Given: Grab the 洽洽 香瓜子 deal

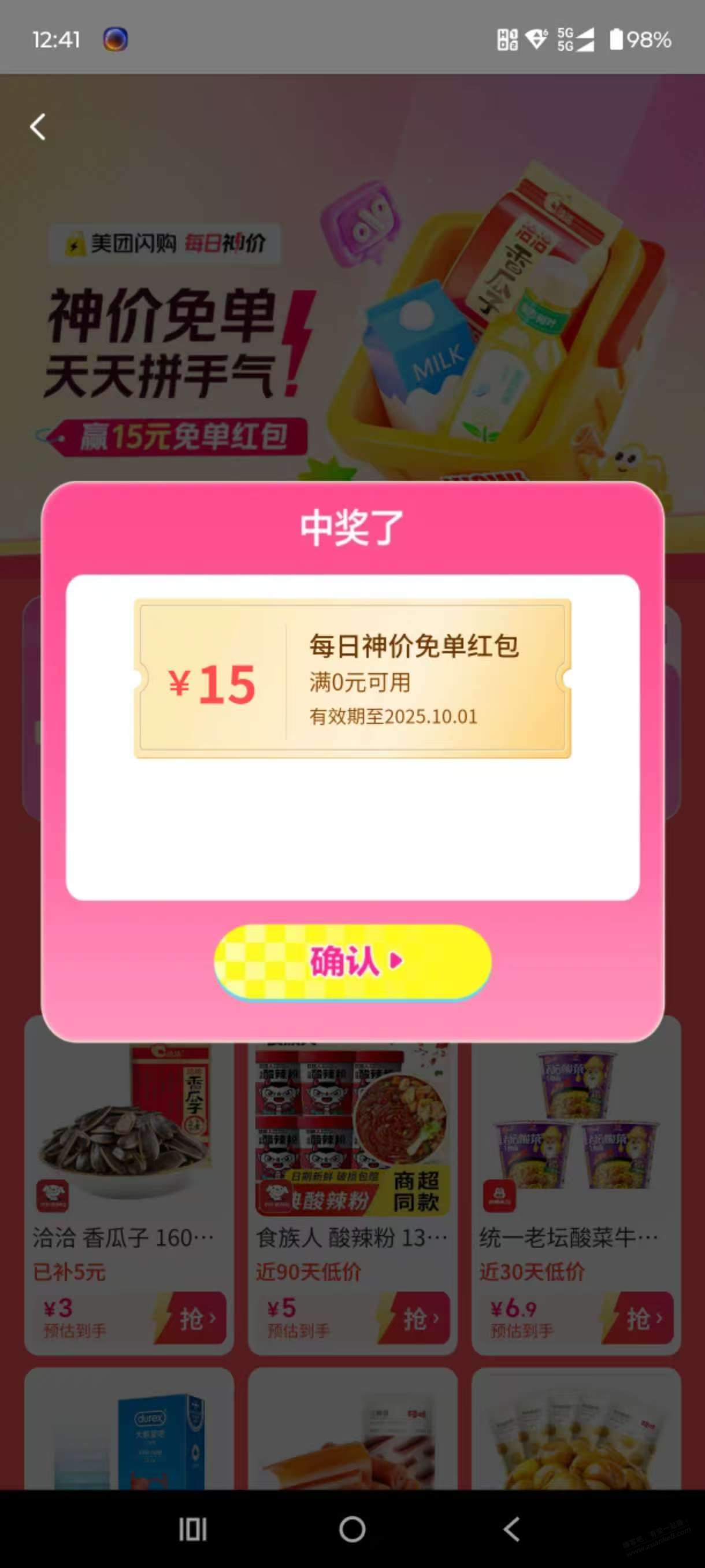Looking at the screenshot, I should tap(195, 1318).
